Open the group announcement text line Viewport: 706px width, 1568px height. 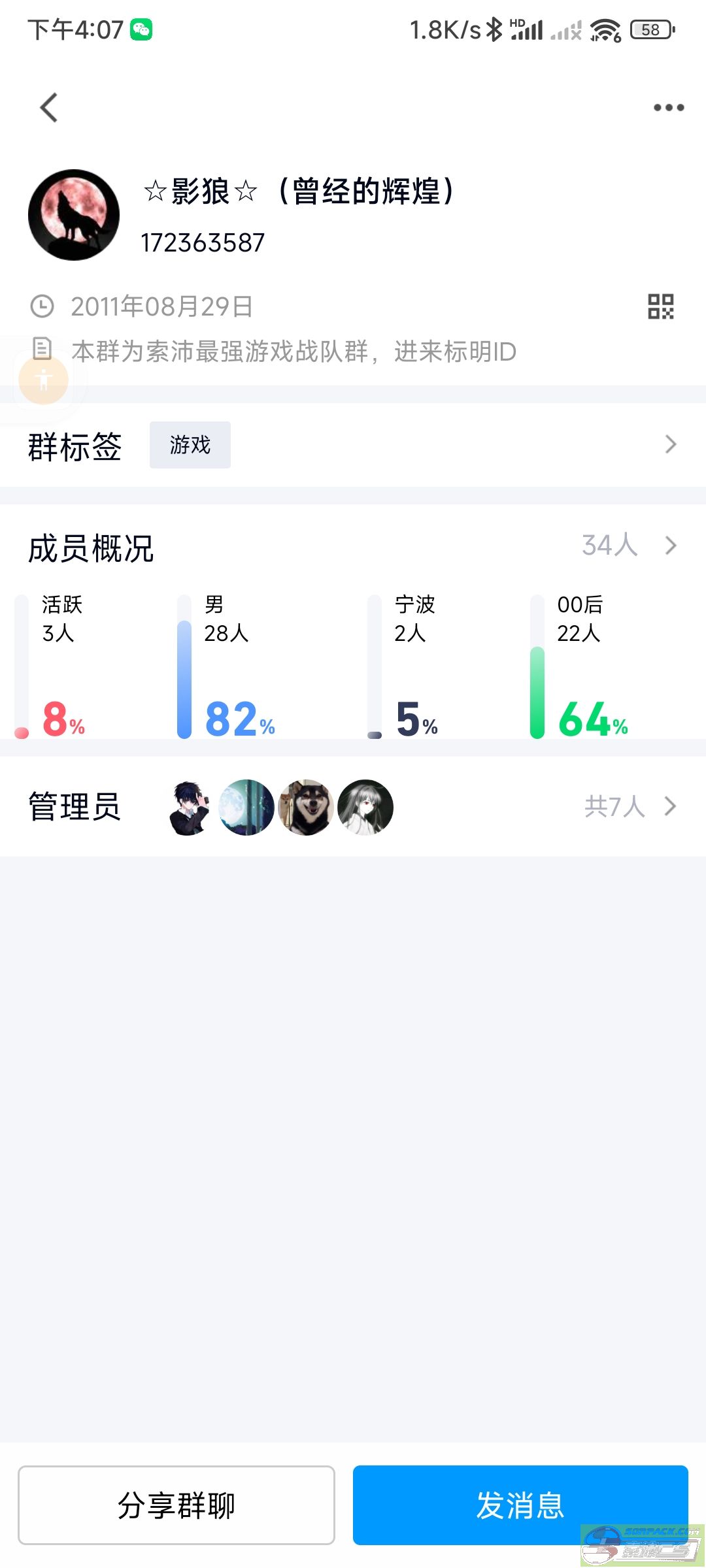[x=294, y=351]
